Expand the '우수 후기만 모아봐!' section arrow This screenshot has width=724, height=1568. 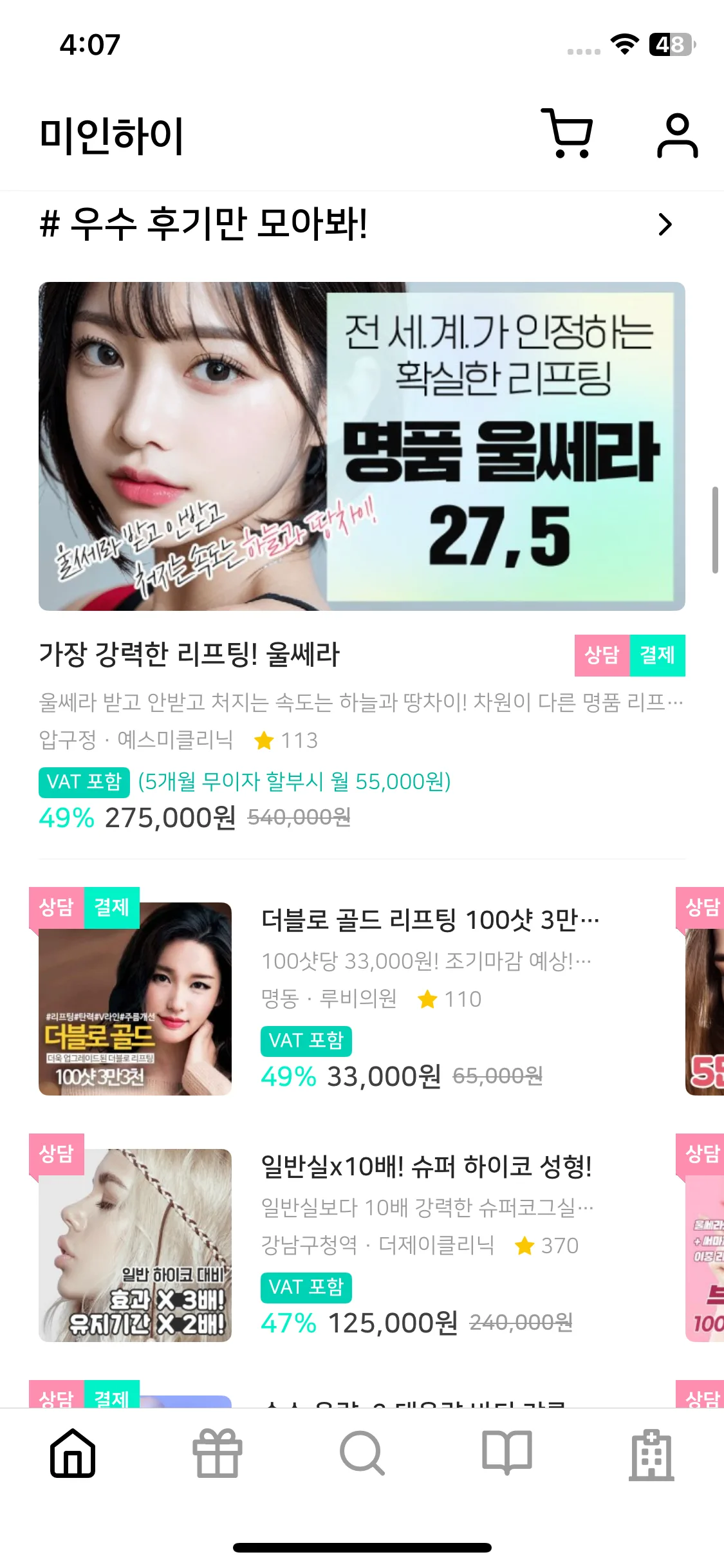(665, 225)
